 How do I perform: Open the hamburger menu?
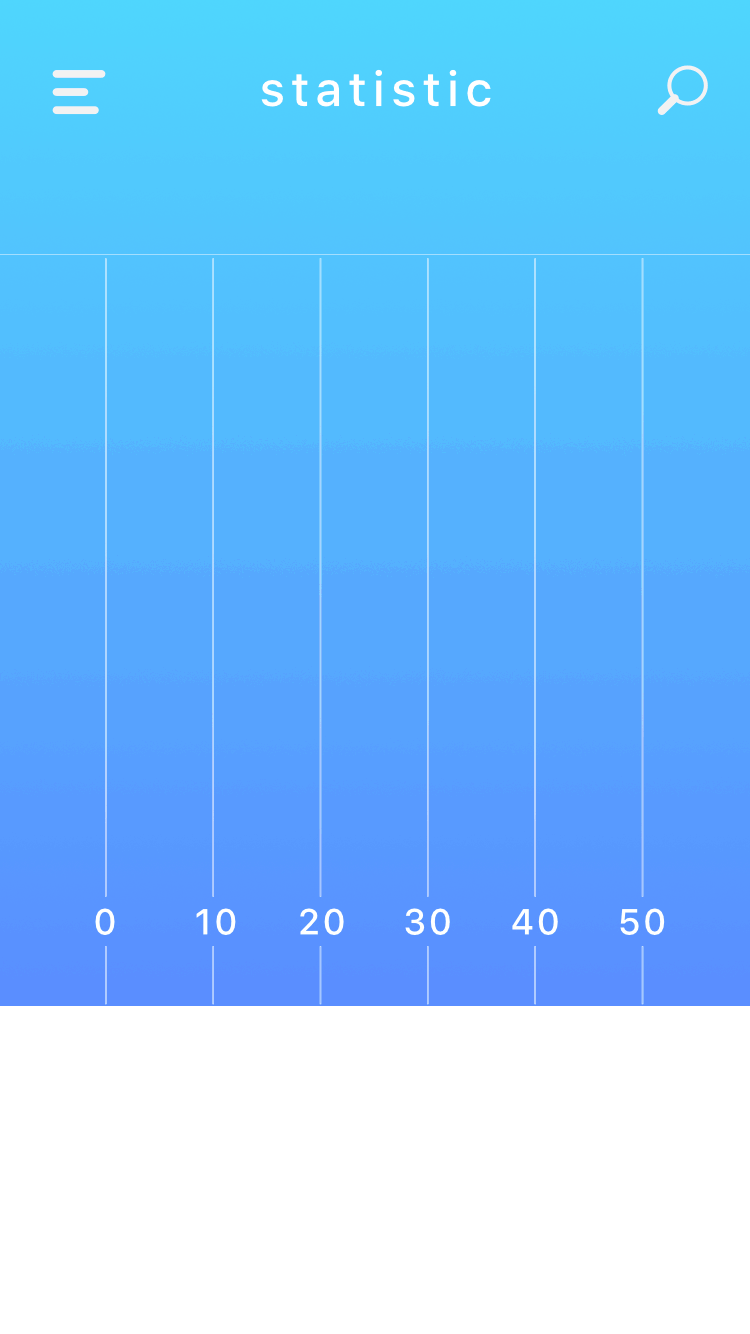(x=79, y=92)
